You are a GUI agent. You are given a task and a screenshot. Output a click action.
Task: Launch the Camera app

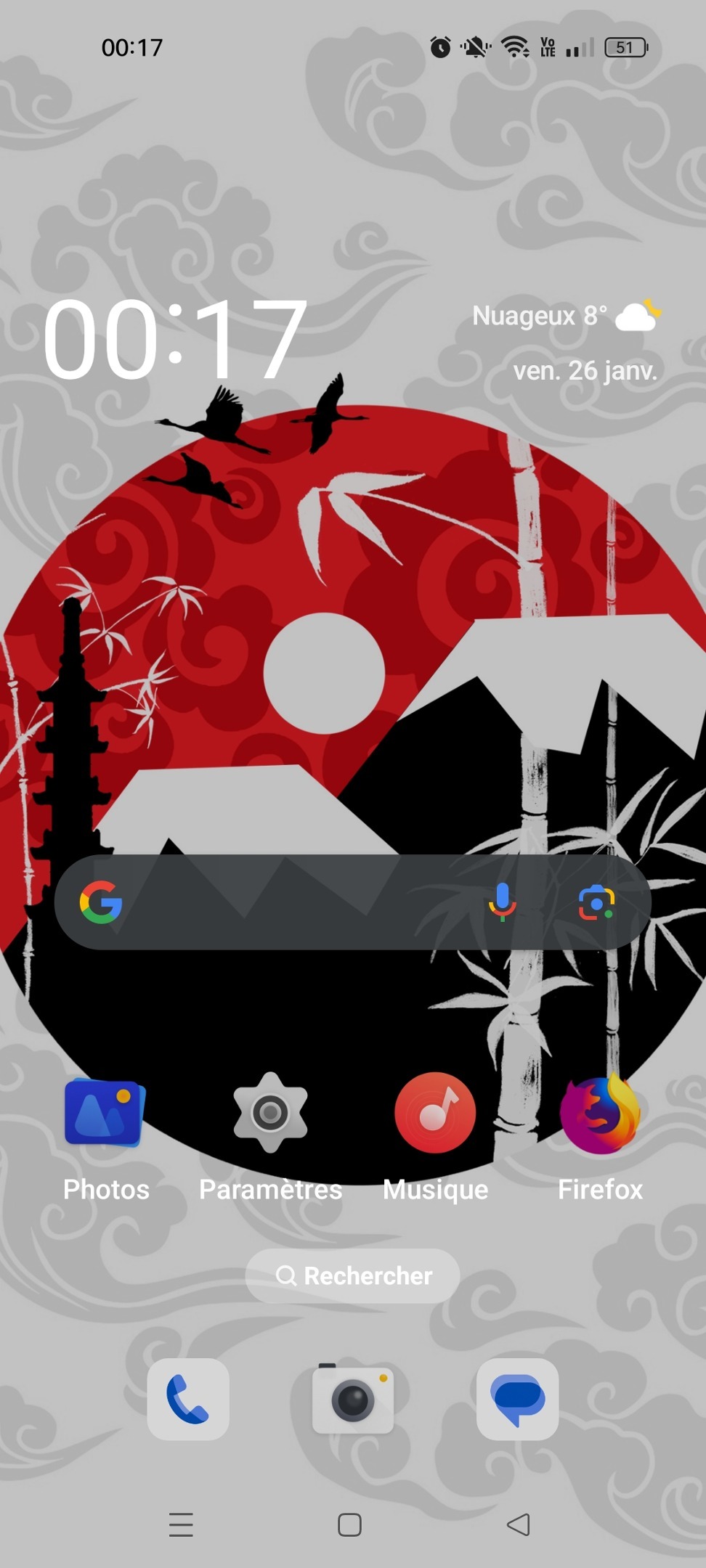[x=353, y=1399]
